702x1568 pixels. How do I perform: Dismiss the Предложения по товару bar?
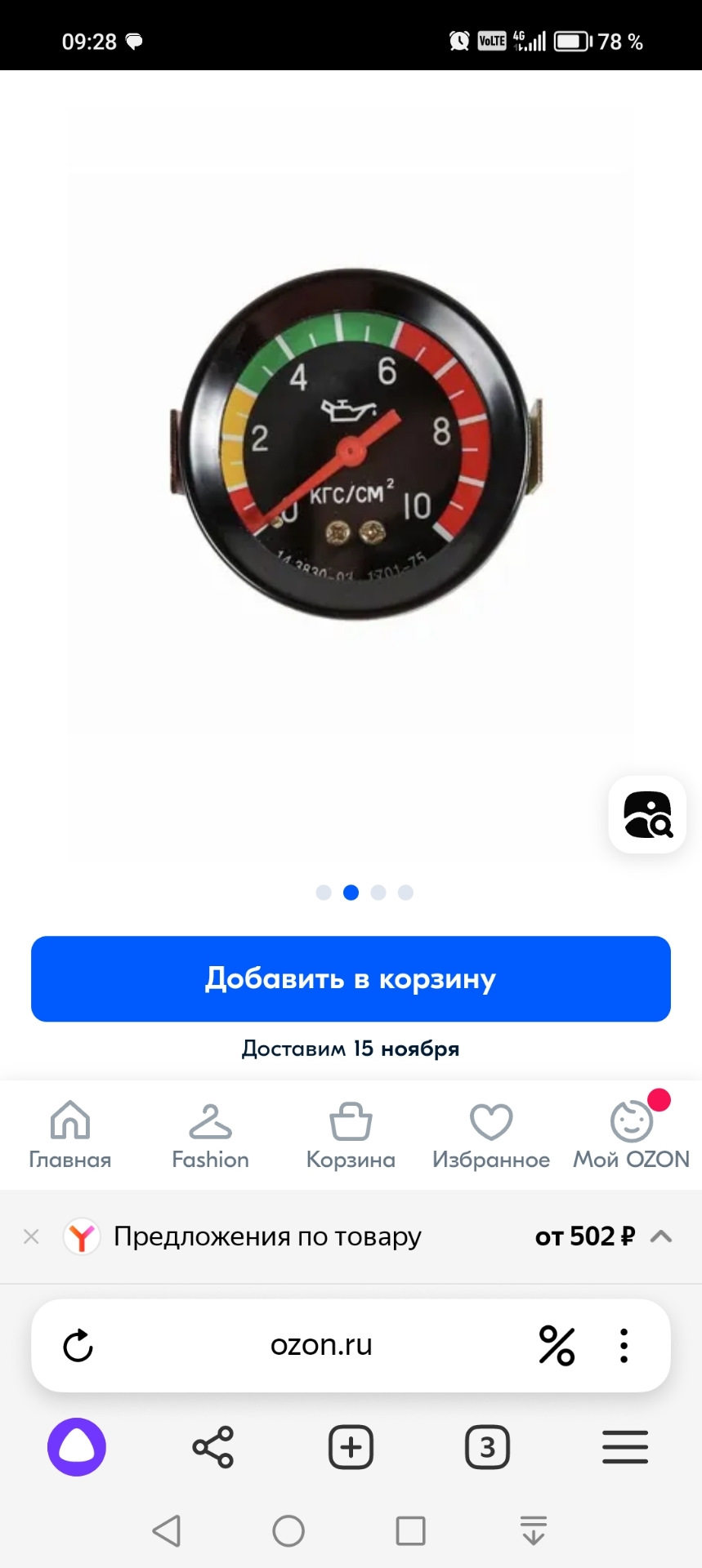[32, 1236]
